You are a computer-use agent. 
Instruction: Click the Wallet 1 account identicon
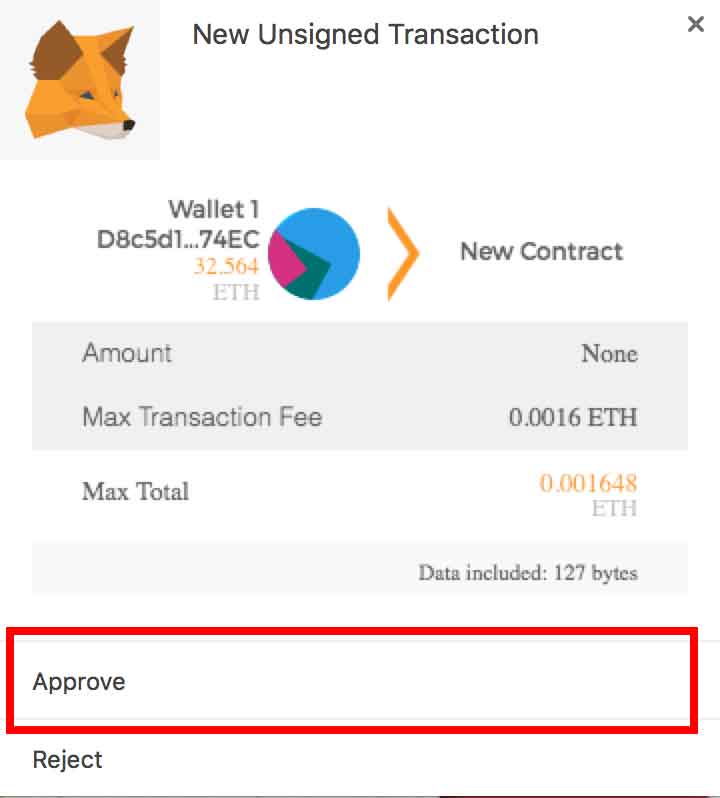[x=315, y=253]
